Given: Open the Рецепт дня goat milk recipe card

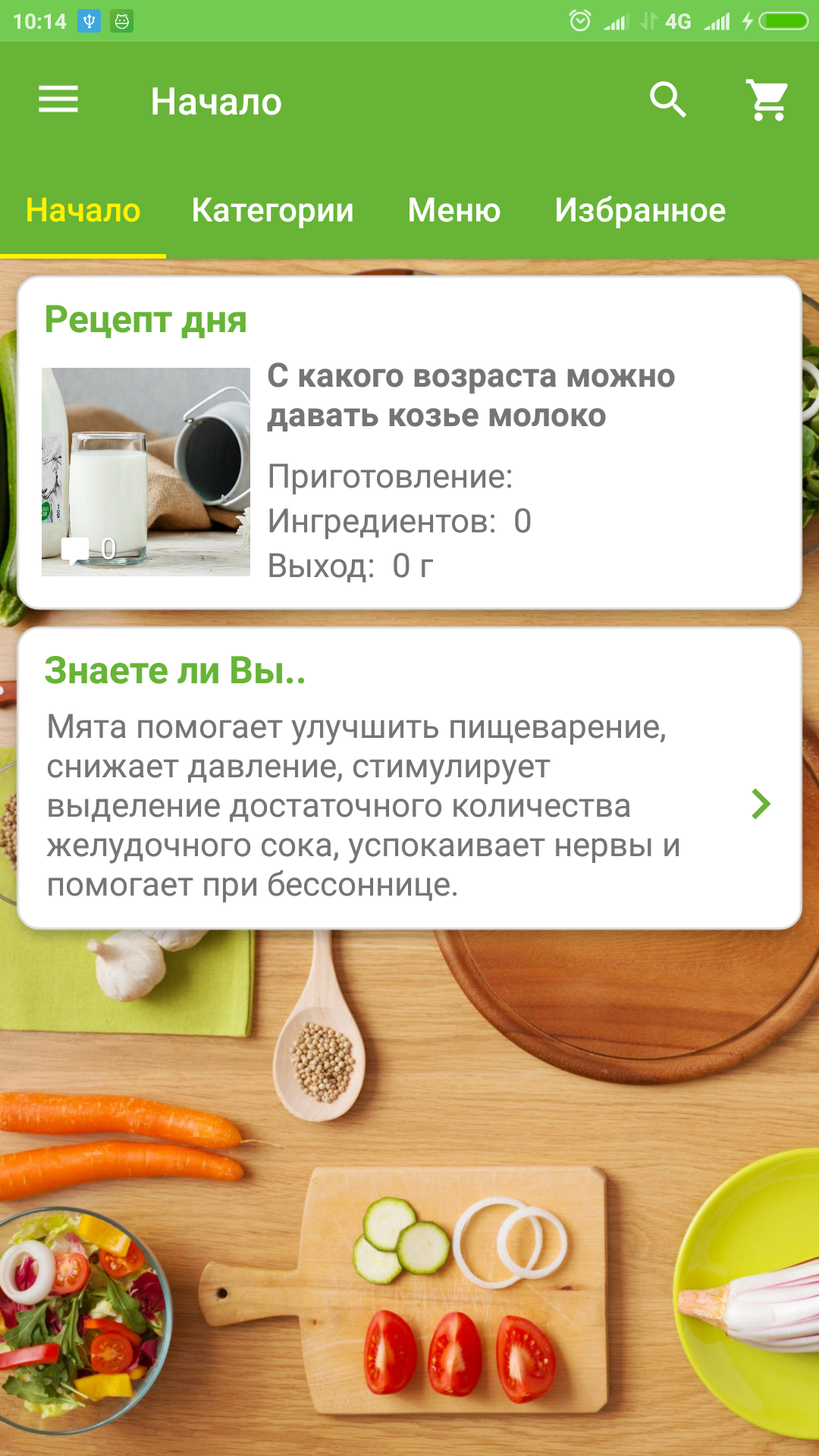Looking at the screenshot, I should (409, 470).
